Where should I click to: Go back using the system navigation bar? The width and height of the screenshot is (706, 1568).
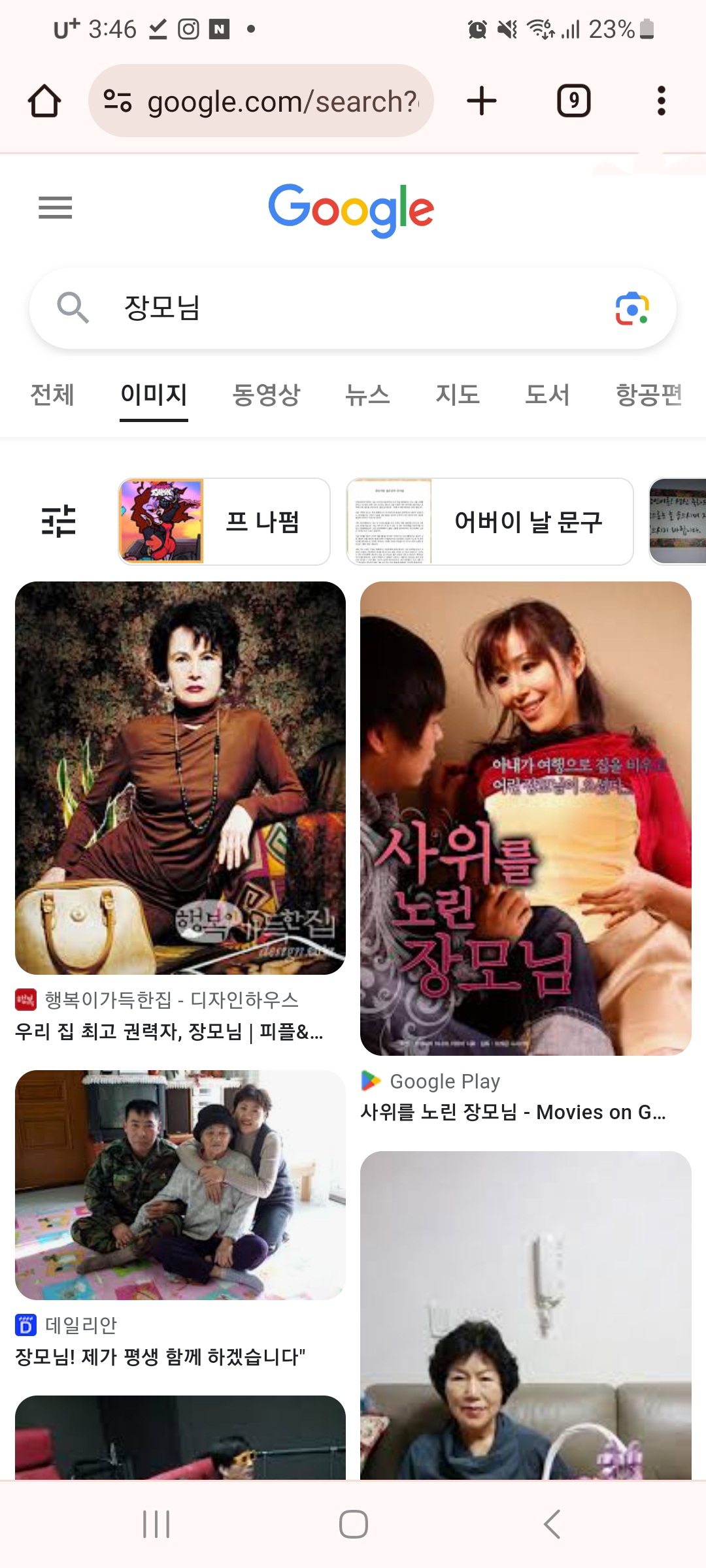coord(552,1524)
